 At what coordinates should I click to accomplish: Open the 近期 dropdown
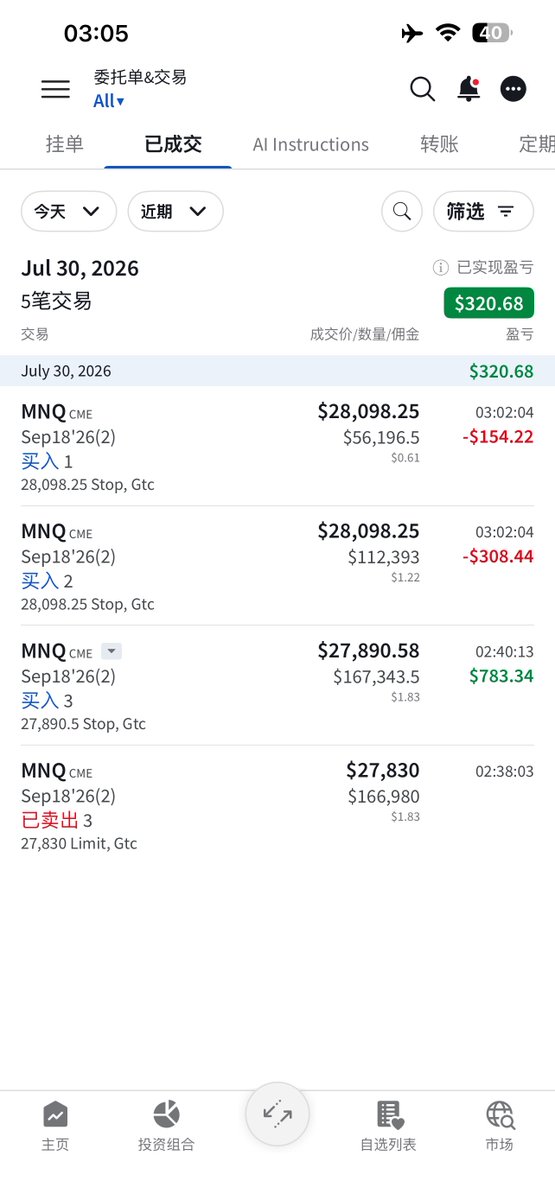(x=175, y=211)
